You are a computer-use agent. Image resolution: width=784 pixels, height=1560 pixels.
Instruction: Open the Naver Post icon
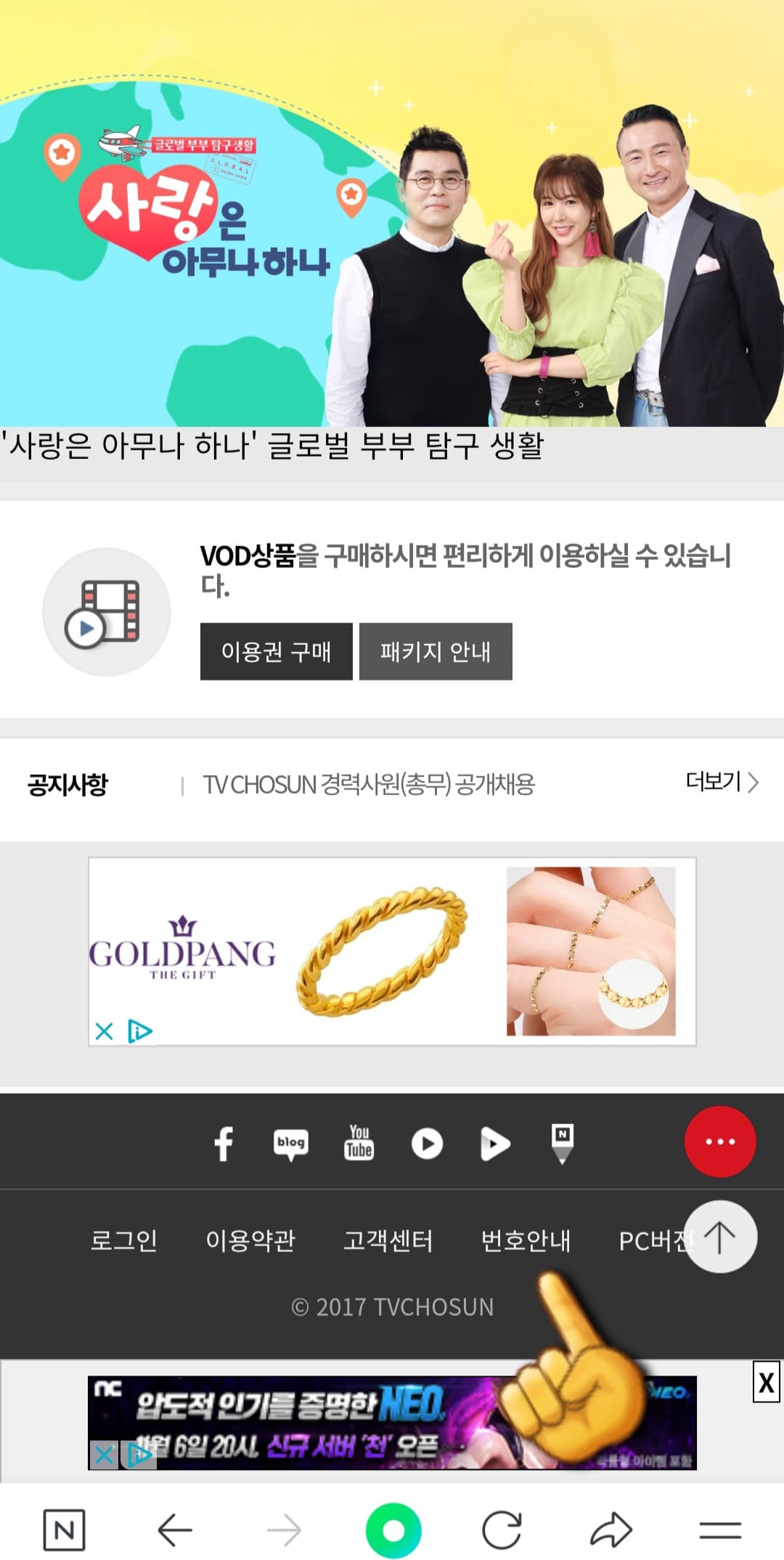[x=563, y=1142]
